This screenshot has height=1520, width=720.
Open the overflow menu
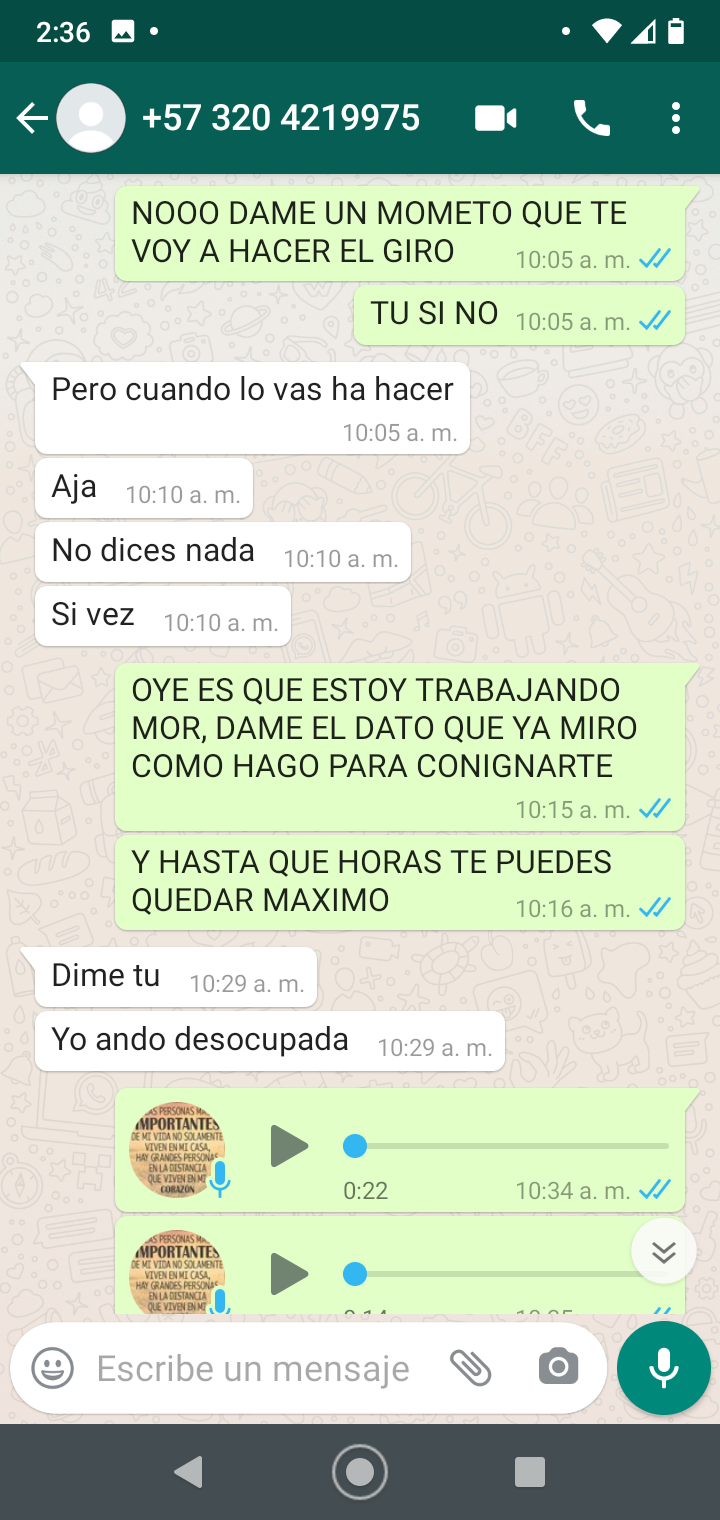(x=676, y=119)
